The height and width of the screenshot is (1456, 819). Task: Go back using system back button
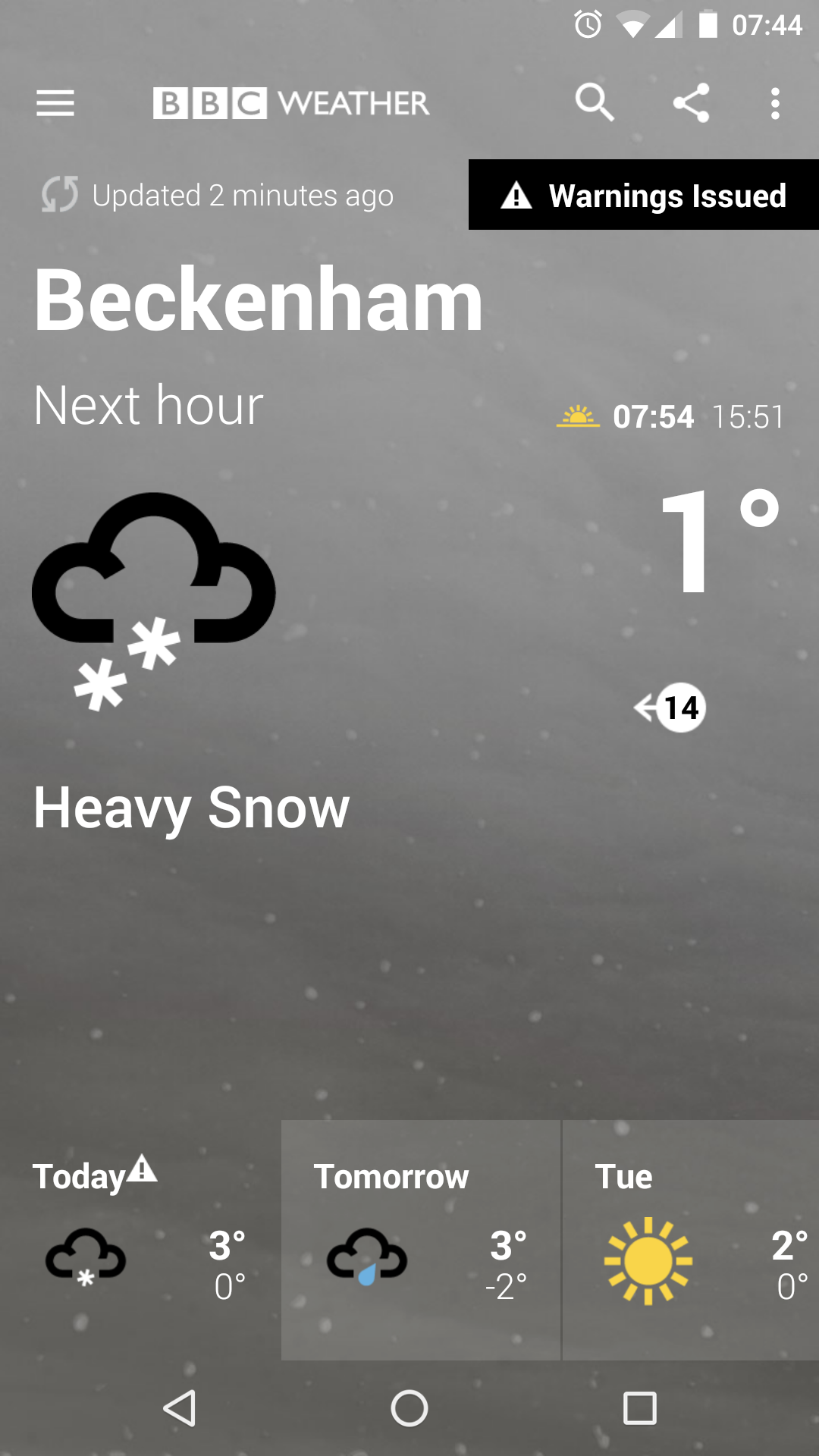tap(180, 1409)
